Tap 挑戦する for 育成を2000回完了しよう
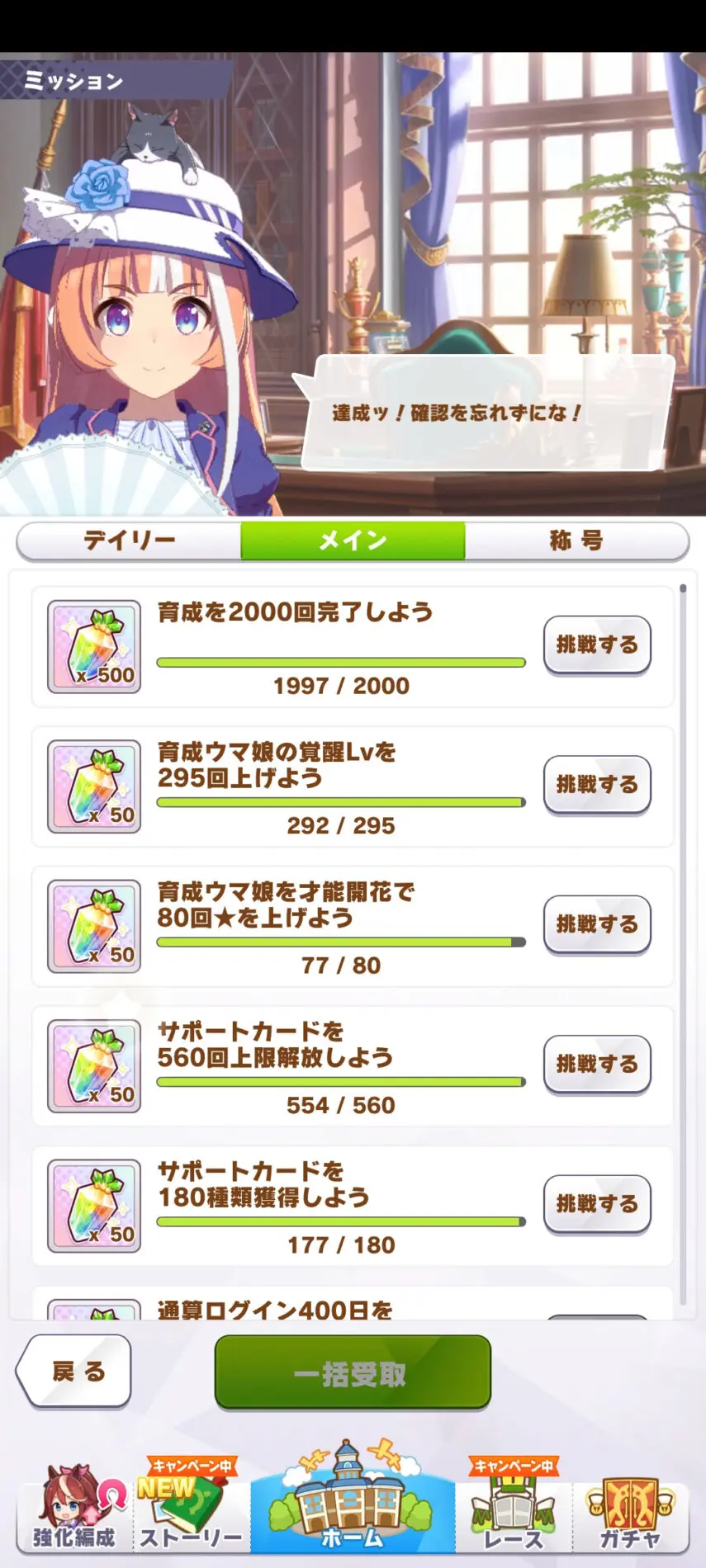The image size is (706, 1568). 597,645
